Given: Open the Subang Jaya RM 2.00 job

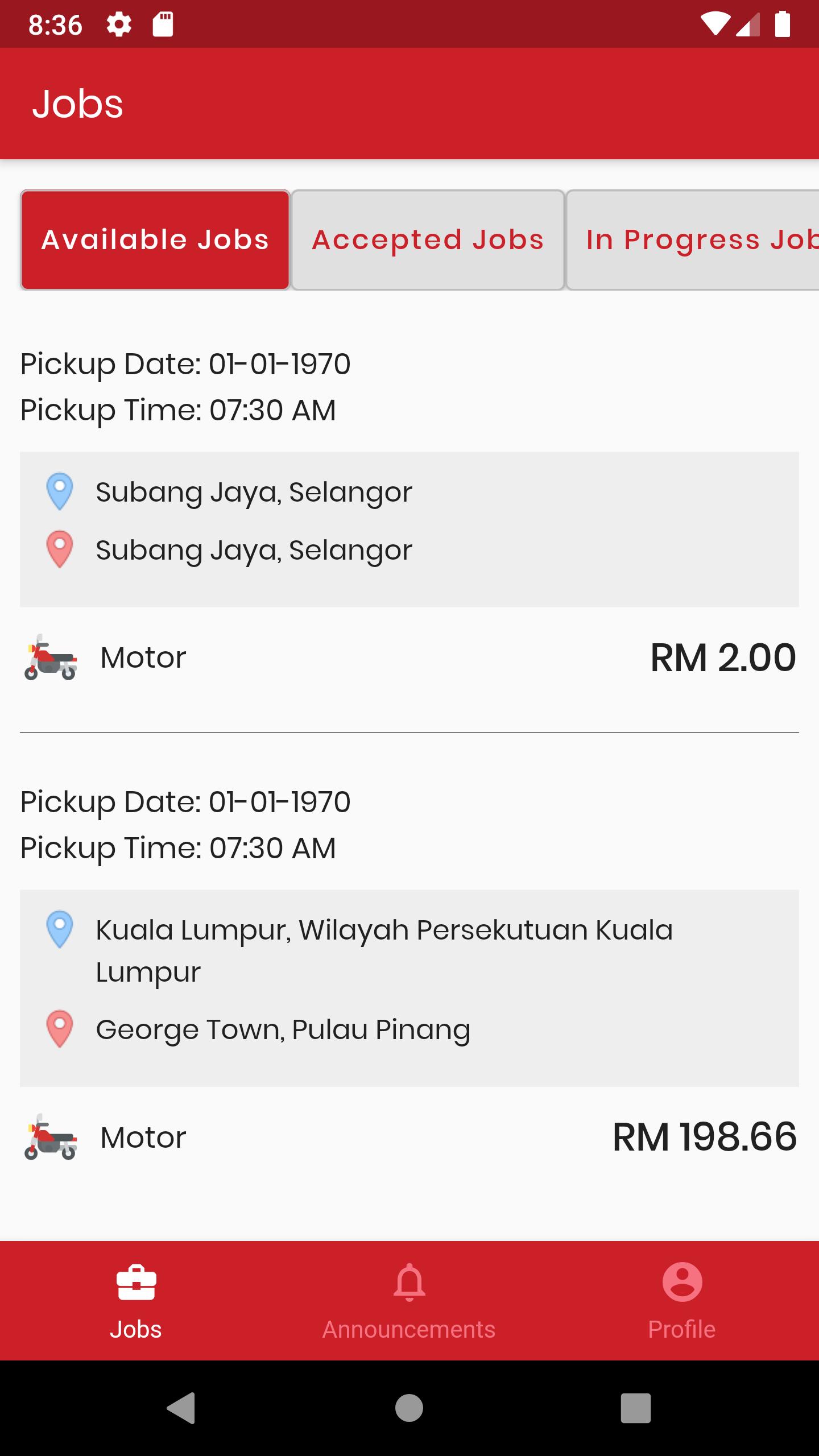Looking at the screenshot, I should coord(409,529).
